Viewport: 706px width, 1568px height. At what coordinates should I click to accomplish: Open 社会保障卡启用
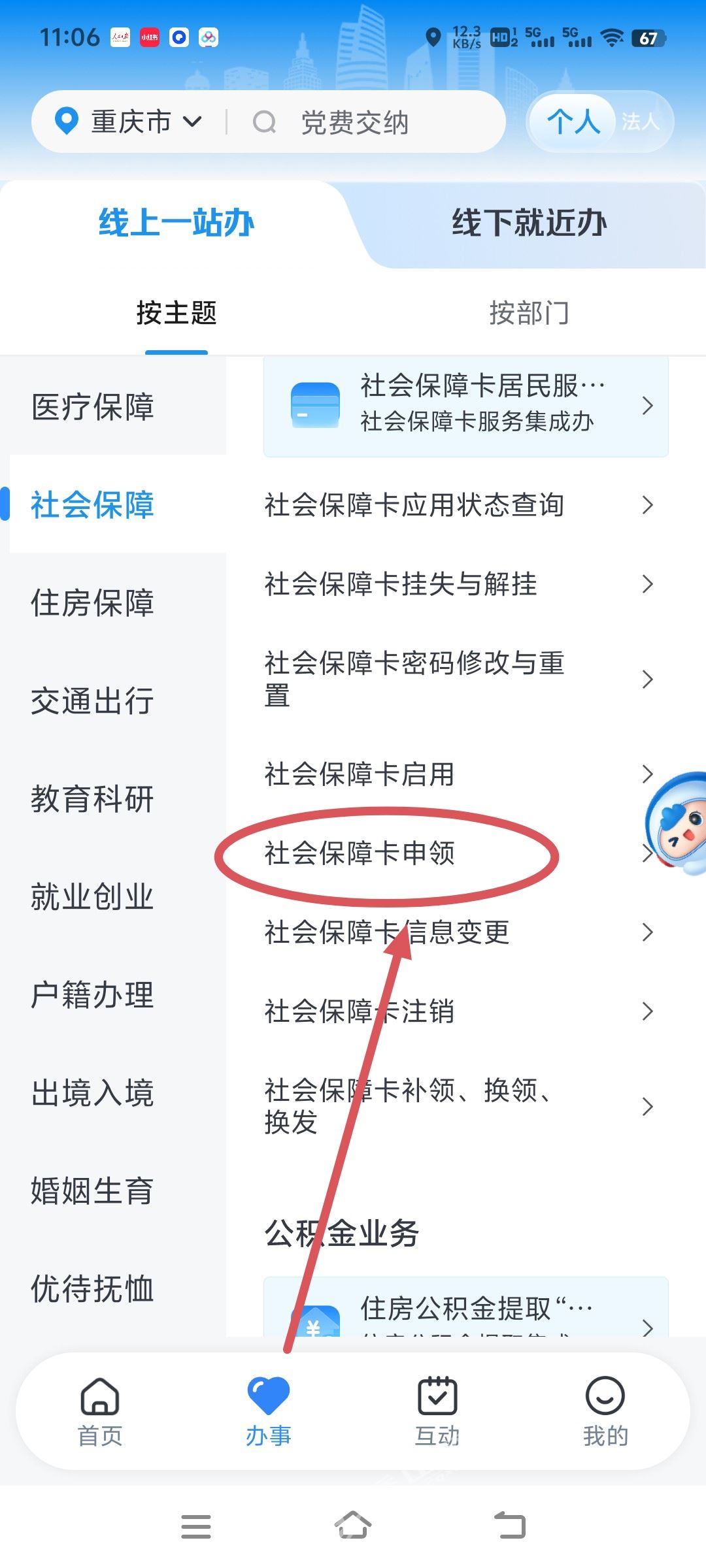pos(458,774)
